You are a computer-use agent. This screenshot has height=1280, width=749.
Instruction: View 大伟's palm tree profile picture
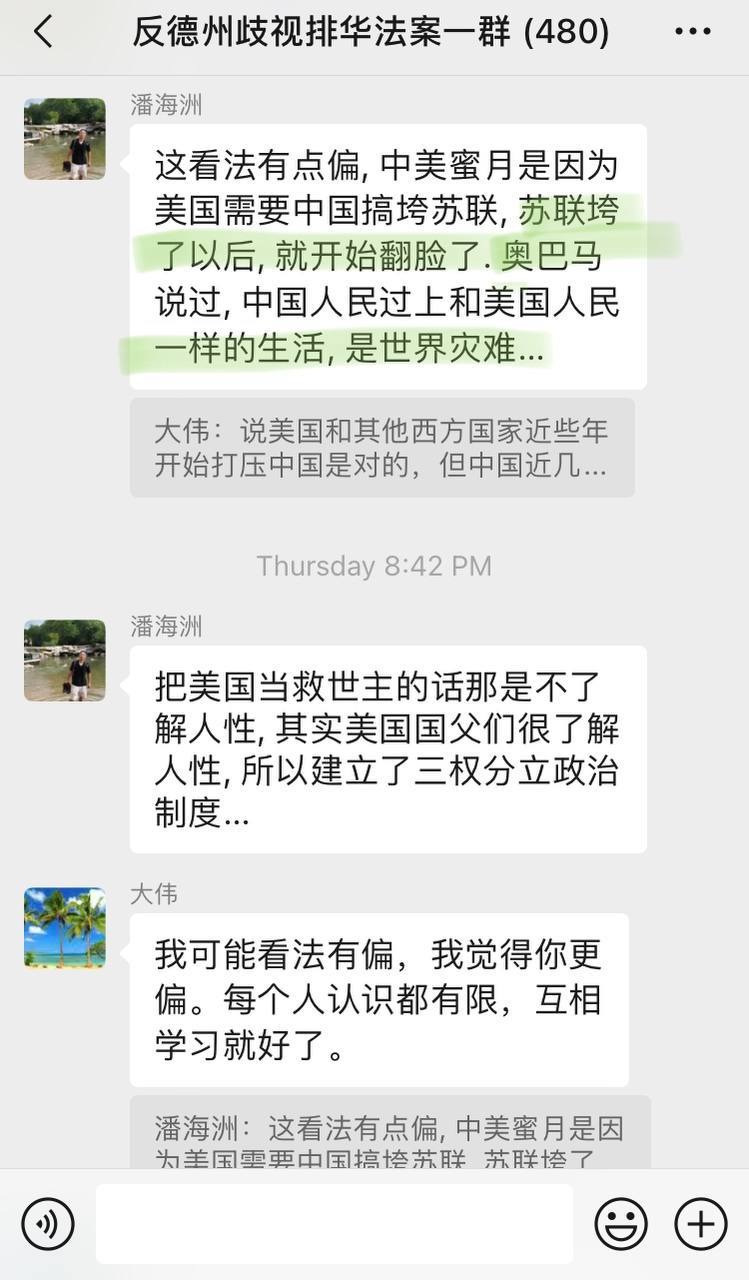point(65,928)
